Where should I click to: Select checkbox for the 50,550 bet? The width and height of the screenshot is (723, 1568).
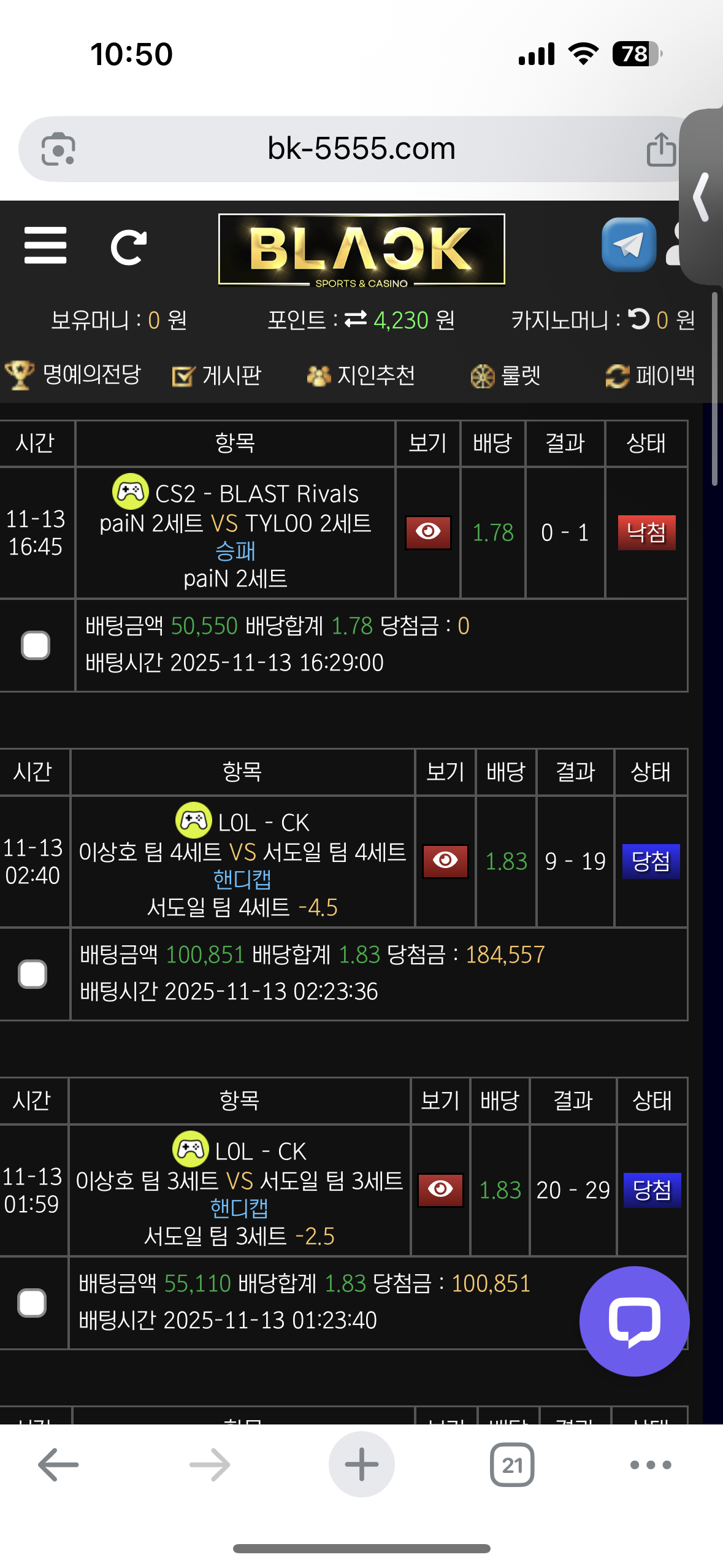[36, 645]
